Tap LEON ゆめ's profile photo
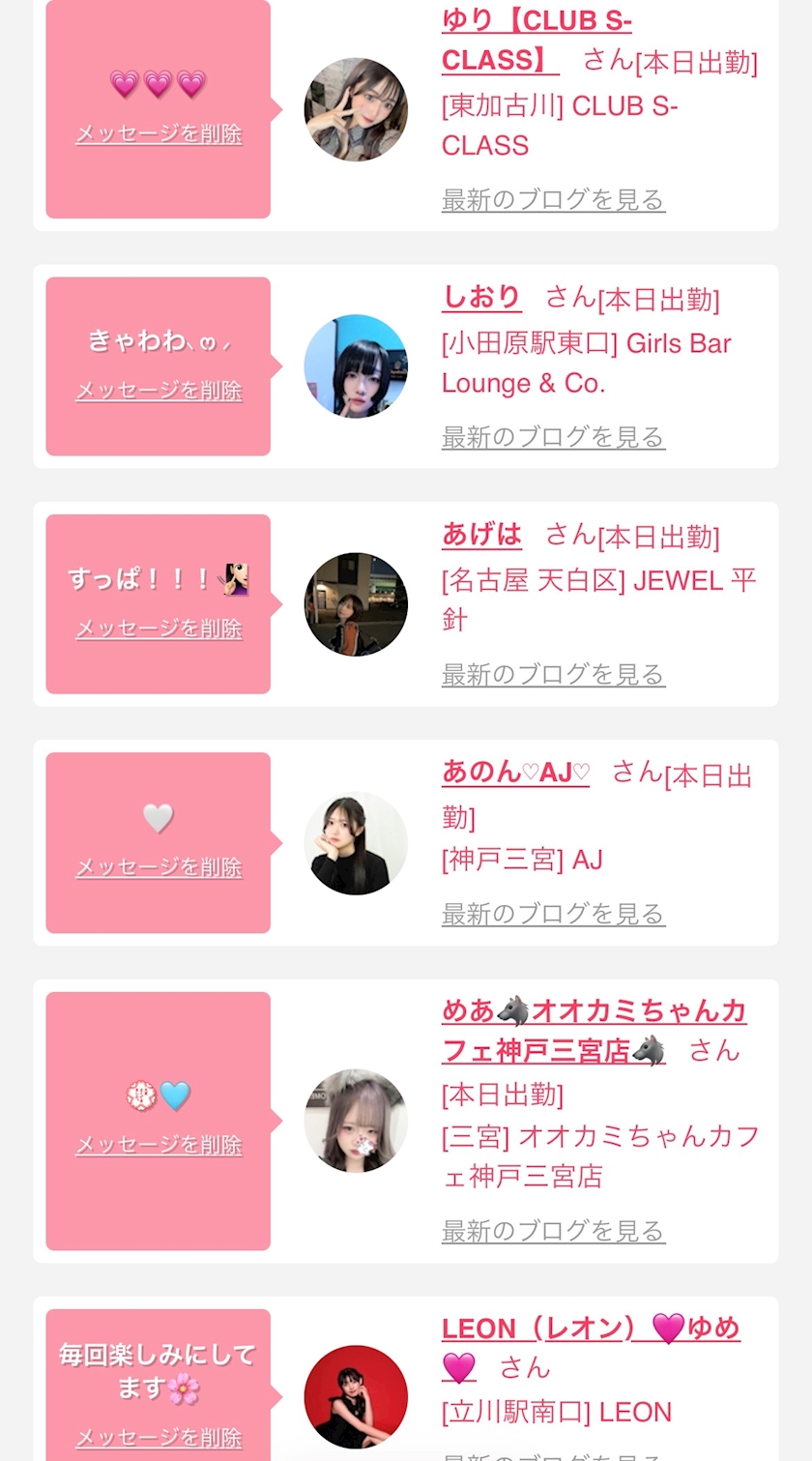The width and height of the screenshot is (812, 1461). pos(356,1397)
